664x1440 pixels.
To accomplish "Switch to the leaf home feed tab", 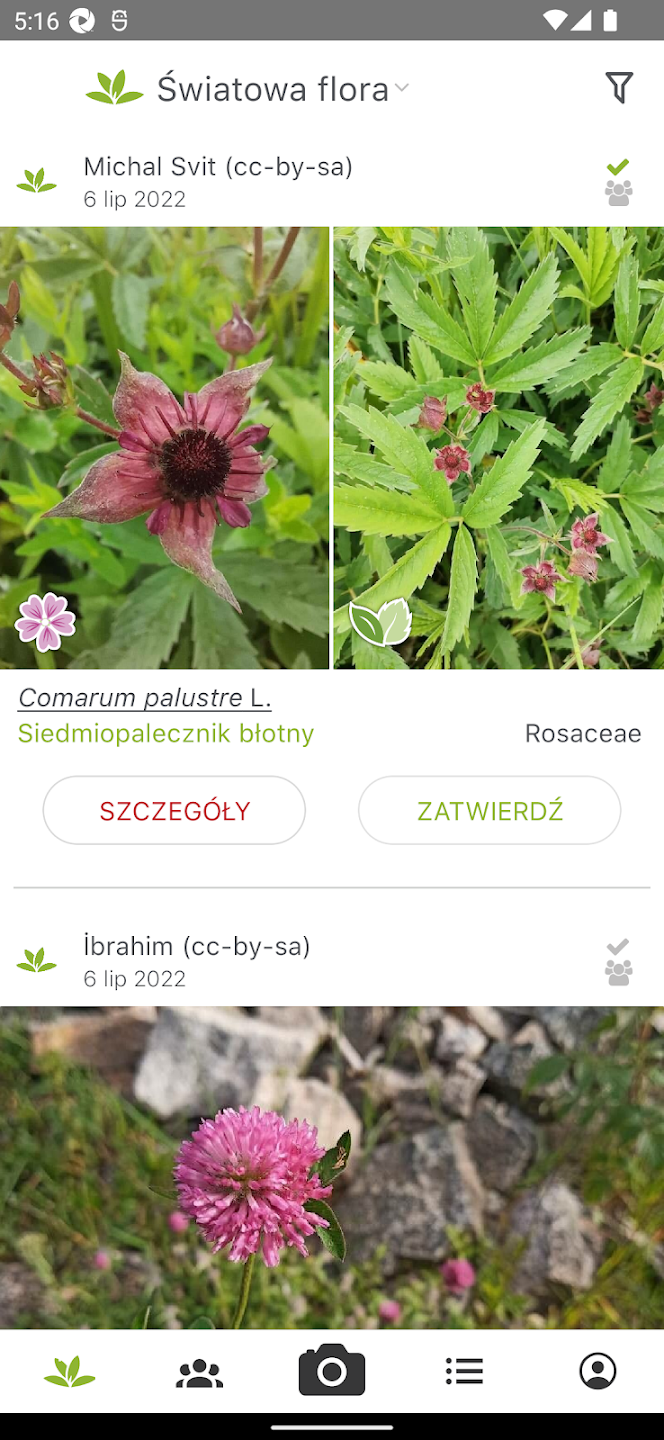I will (x=69, y=1371).
